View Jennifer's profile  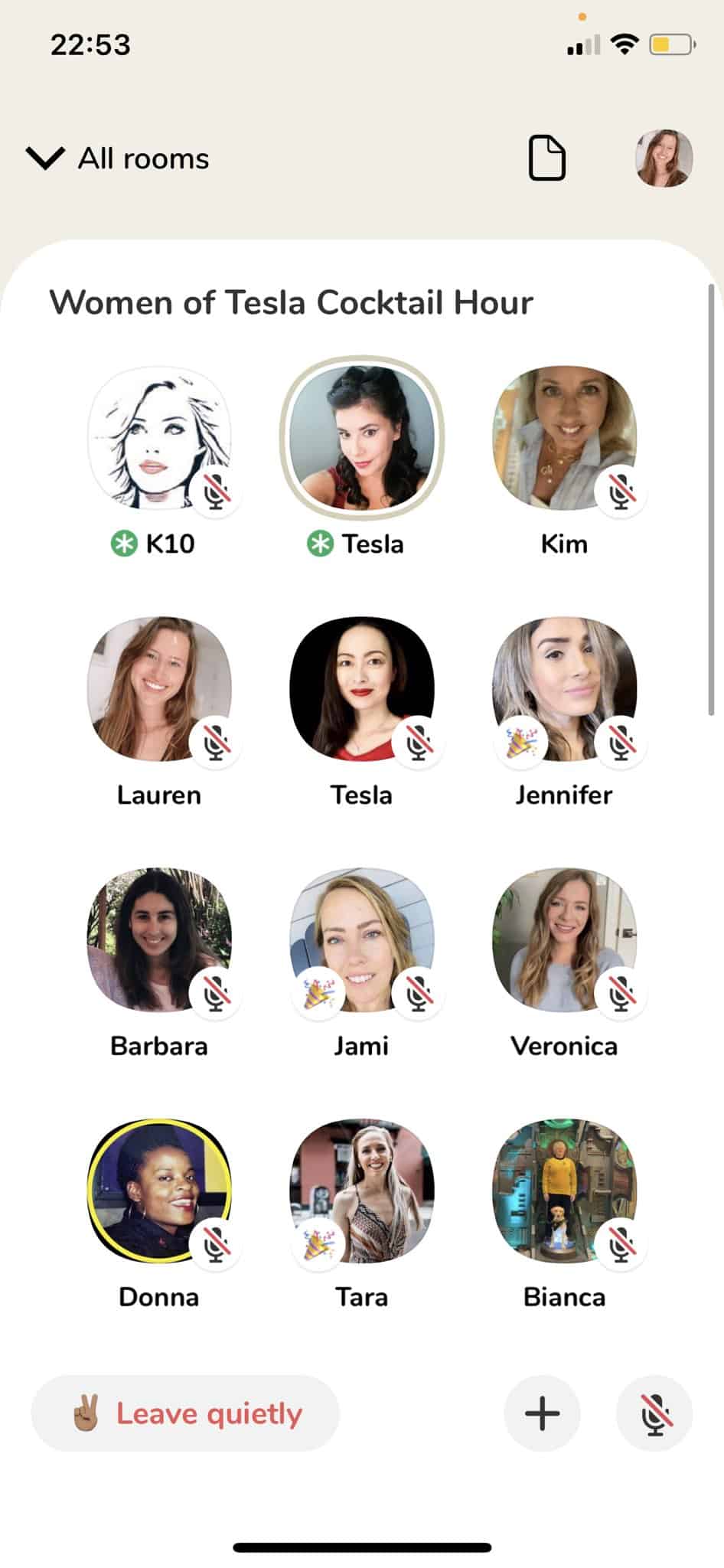pyautogui.click(x=564, y=689)
